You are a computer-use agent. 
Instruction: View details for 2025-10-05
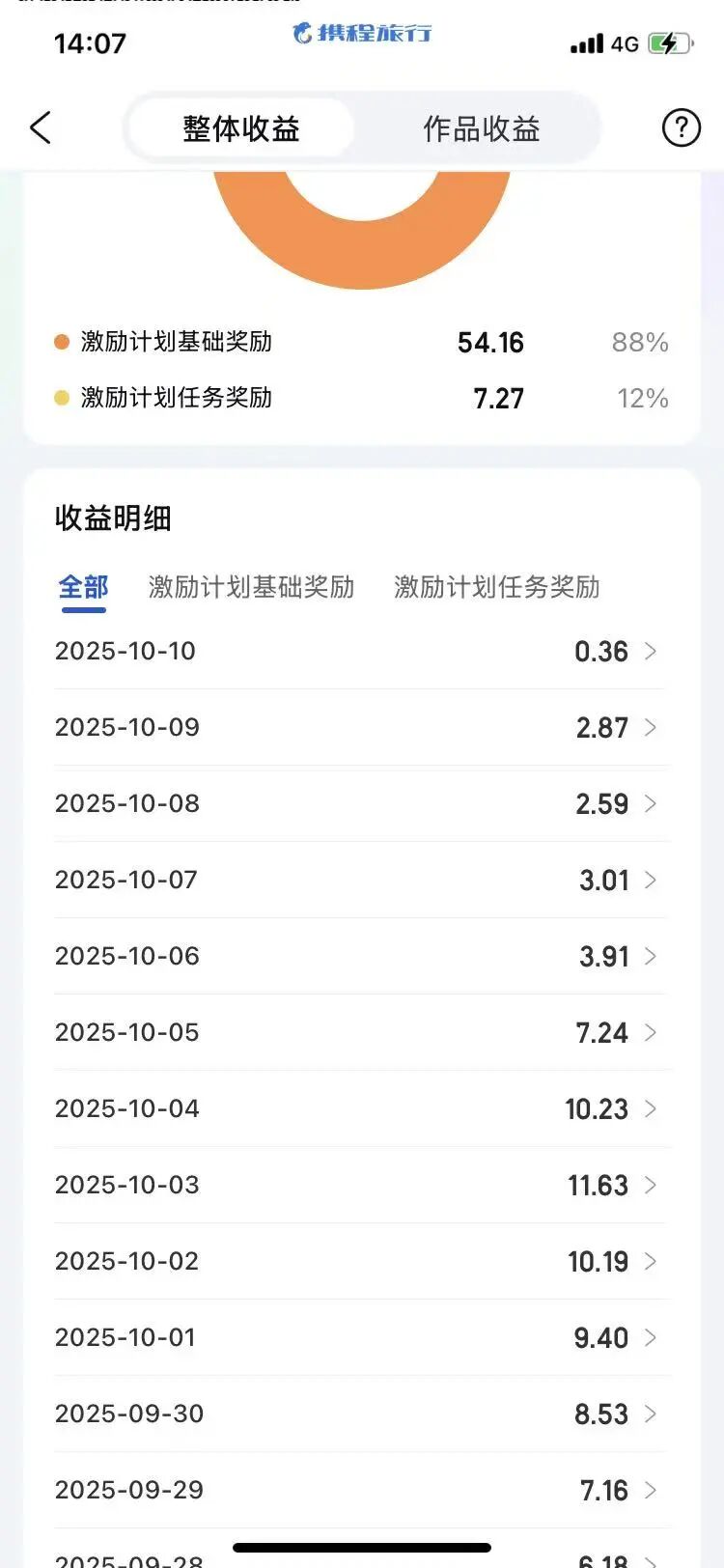[x=361, y=1033]
